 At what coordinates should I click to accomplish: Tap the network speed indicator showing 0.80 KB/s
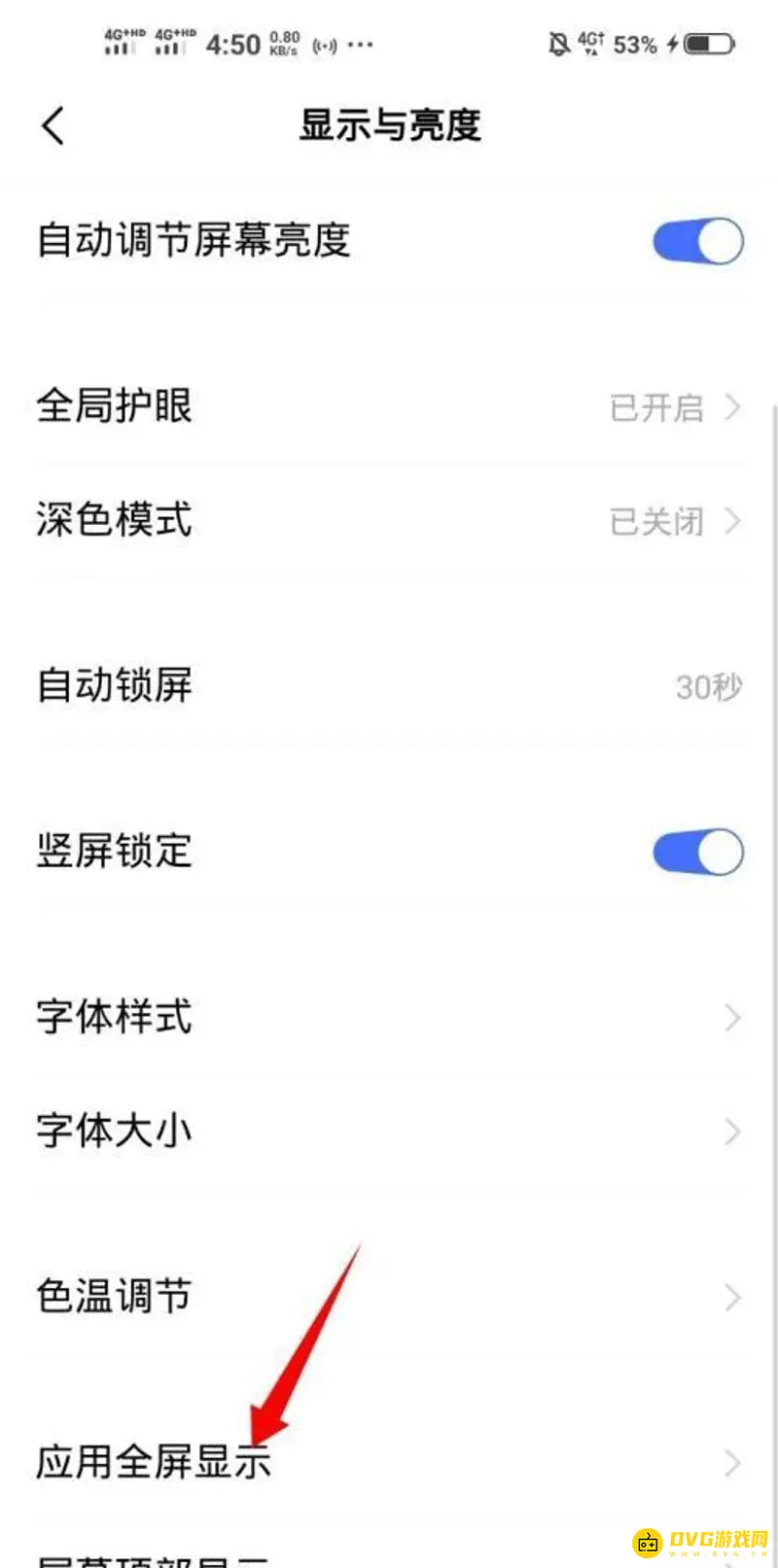289,44
